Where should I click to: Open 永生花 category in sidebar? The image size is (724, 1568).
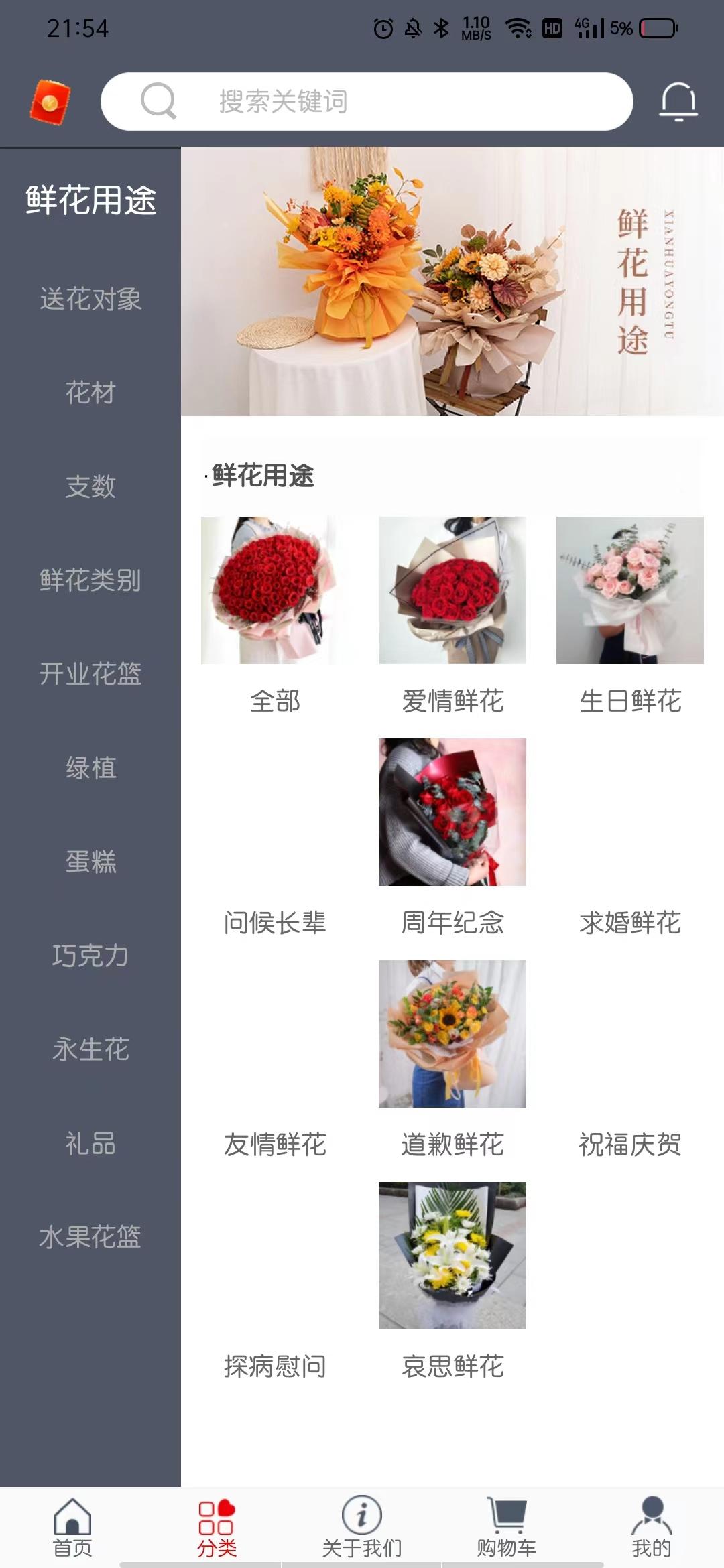[x=90, y=1049]
